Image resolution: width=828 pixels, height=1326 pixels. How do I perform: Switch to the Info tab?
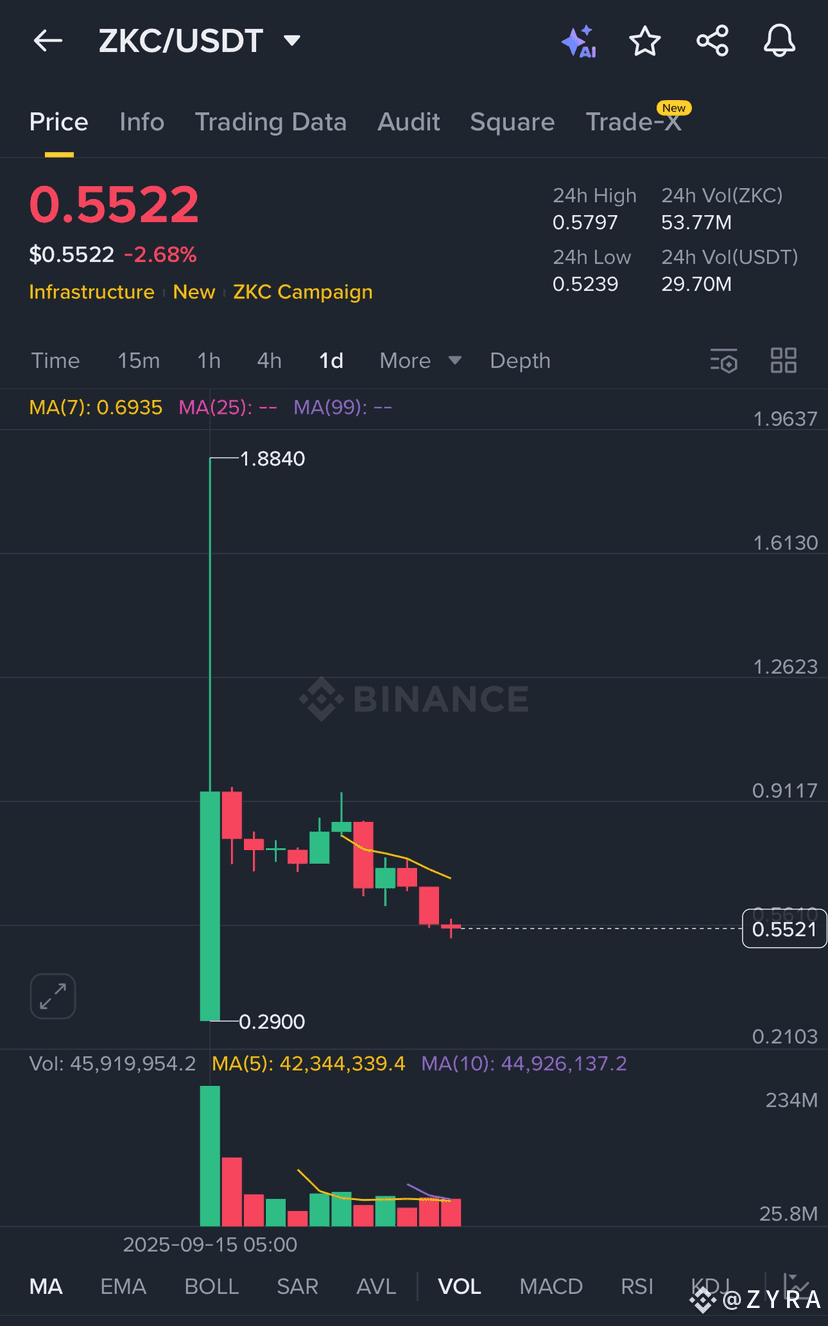coord(142,122)
